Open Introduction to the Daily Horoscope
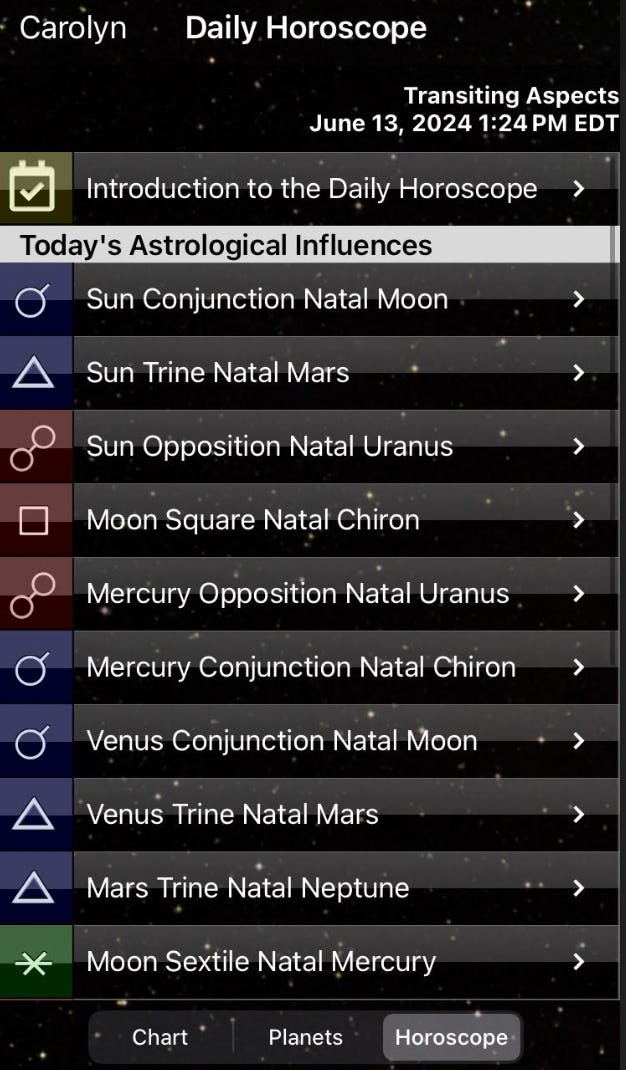The image size is (626, 1070). tap(311, 189)
